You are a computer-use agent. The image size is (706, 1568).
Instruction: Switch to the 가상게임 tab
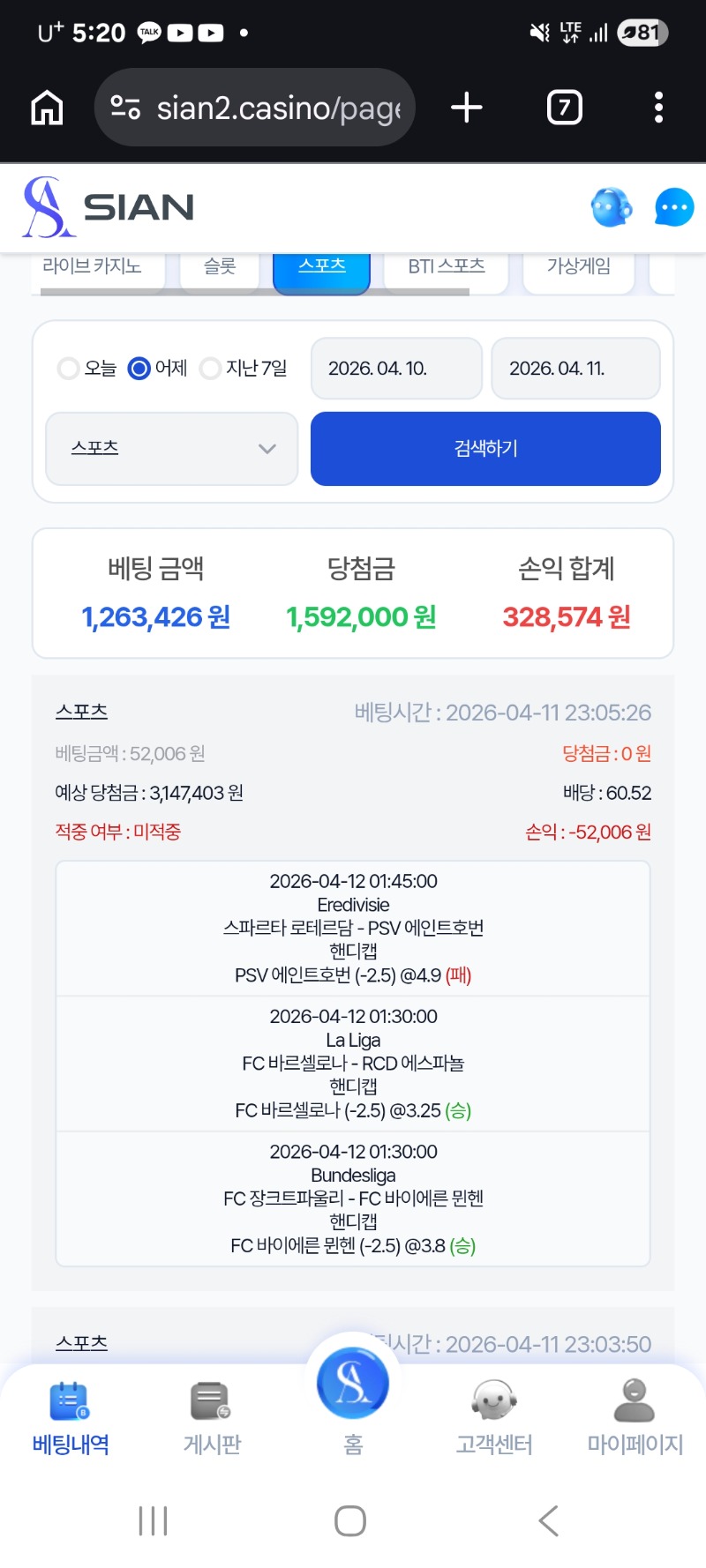click(578, 267)
